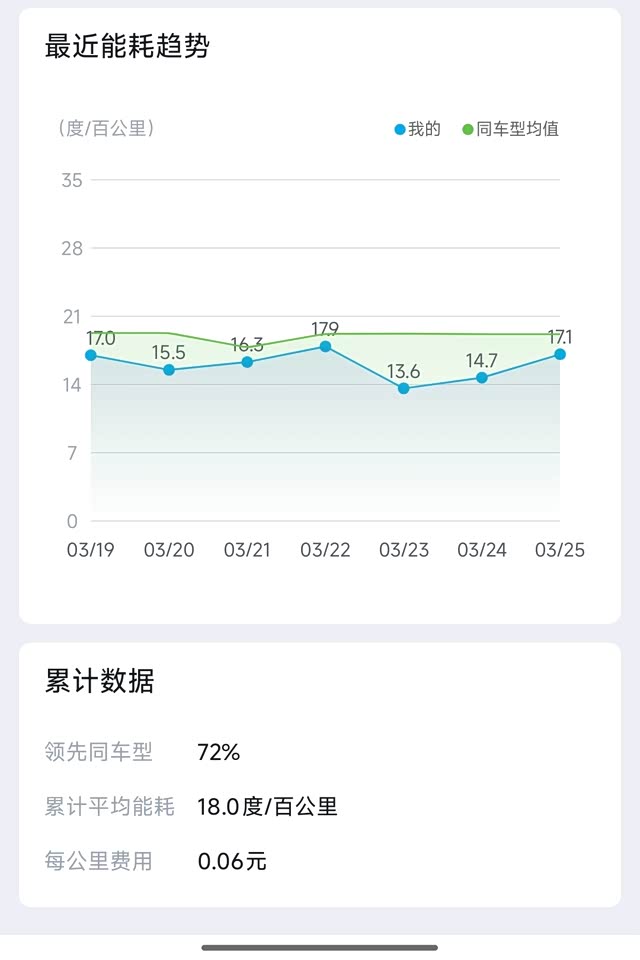
Task: Select the 03/20 data point 15.5
Action: [x=169, y=370]
